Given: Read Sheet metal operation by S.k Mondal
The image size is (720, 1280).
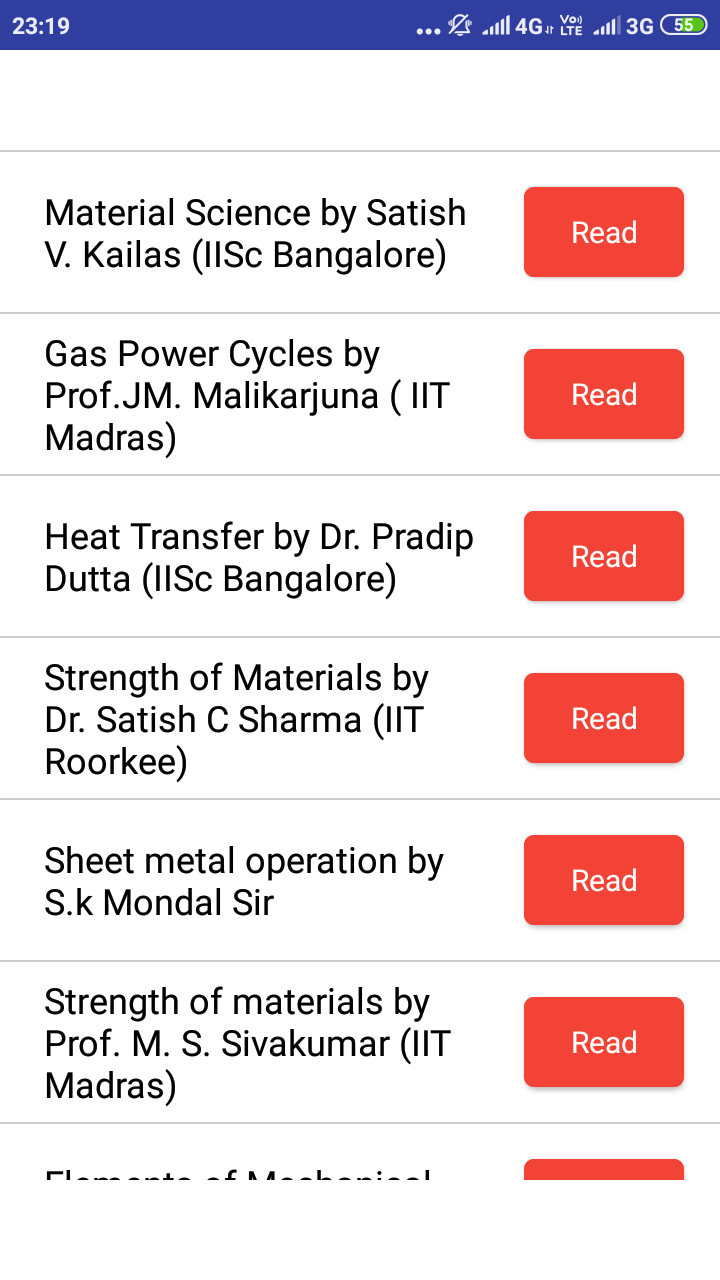Looking at the screenshot, I should [x=603, y=880].
